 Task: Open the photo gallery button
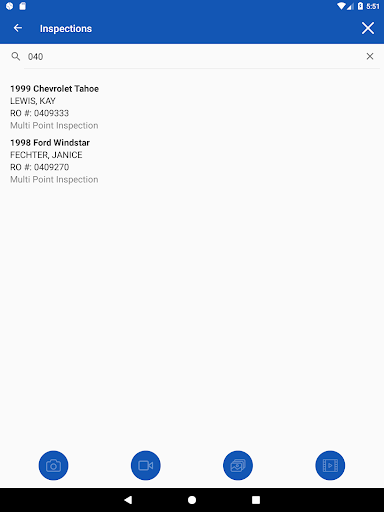point(238,465)
